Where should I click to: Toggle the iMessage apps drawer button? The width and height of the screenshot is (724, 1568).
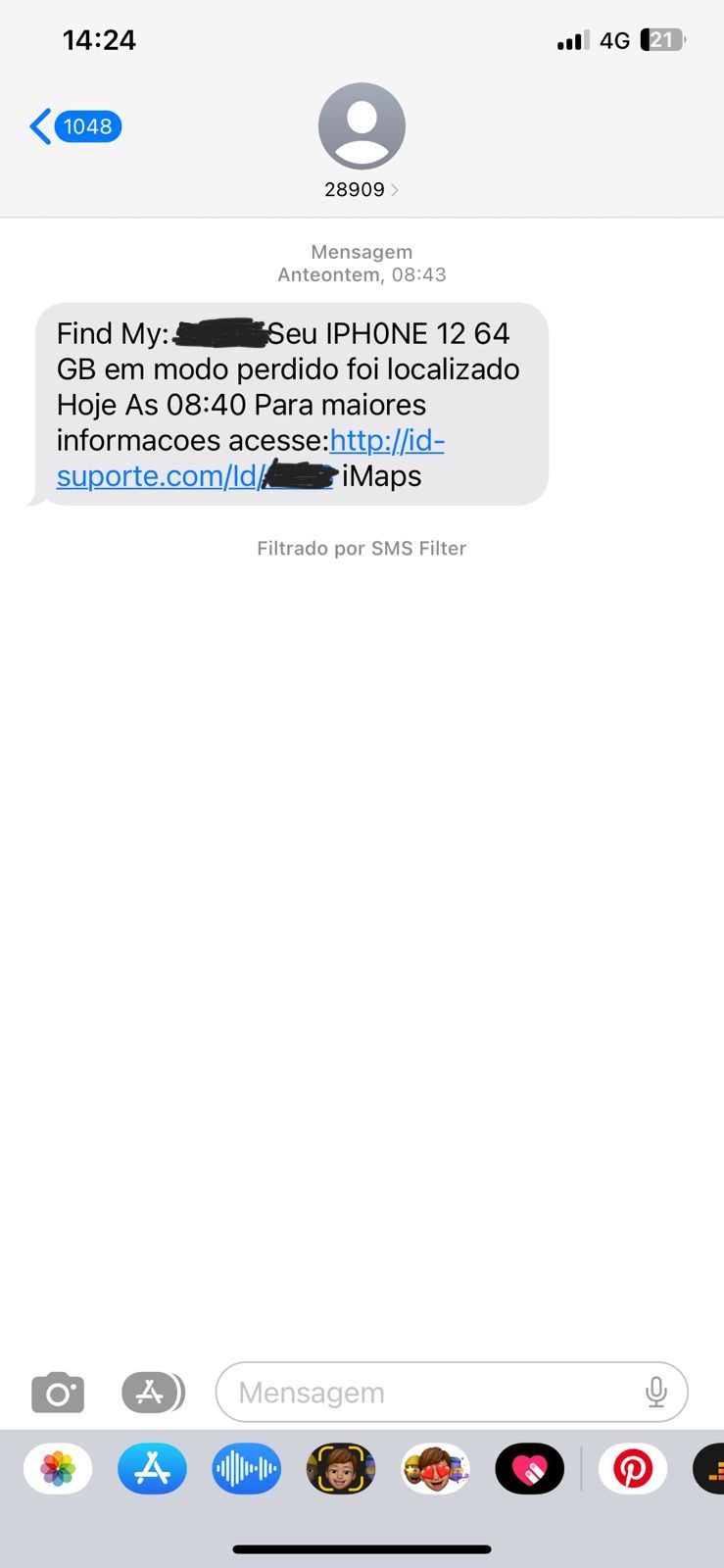click(152, 1393)
